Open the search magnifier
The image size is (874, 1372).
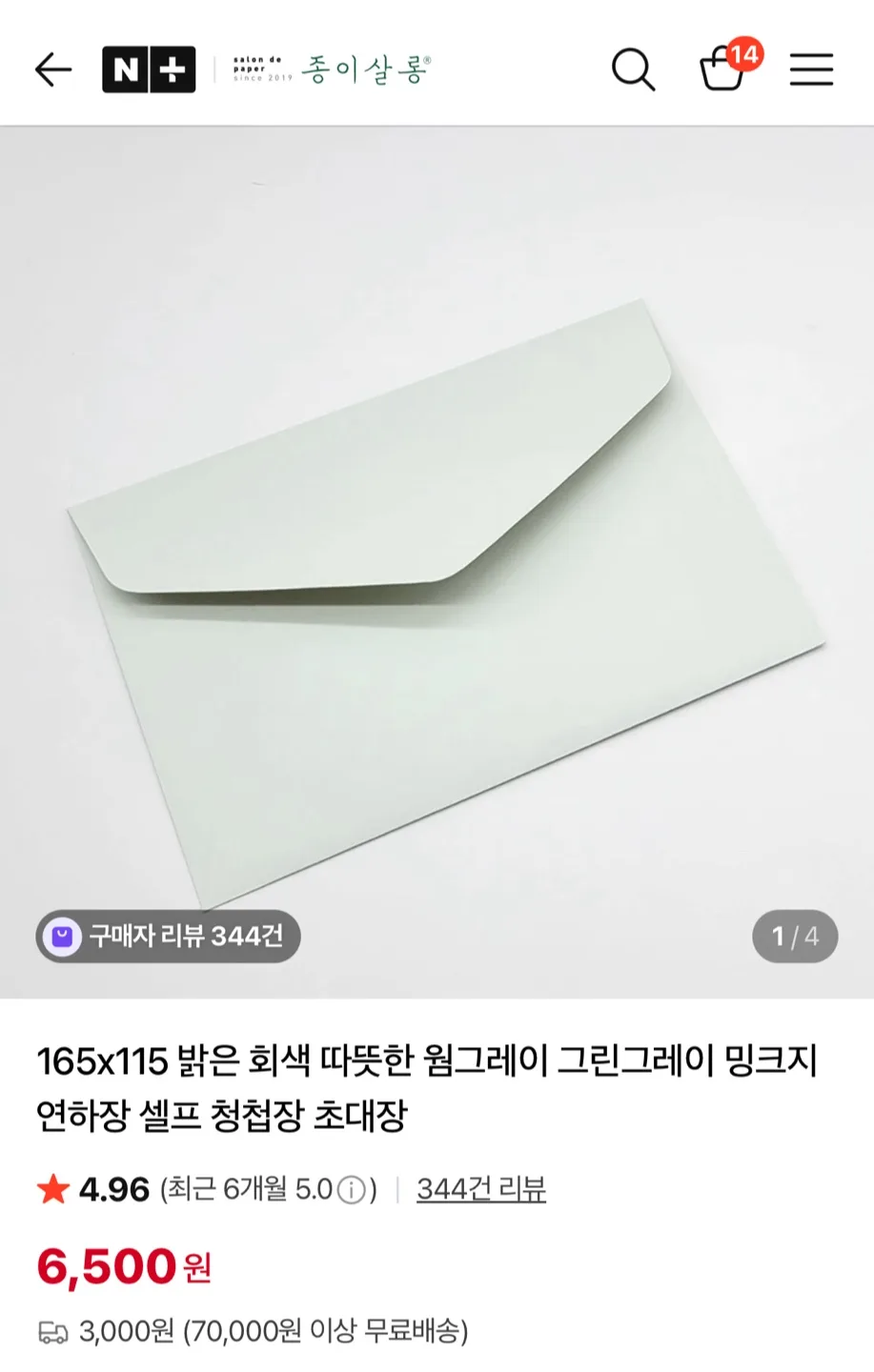point(633,70)
